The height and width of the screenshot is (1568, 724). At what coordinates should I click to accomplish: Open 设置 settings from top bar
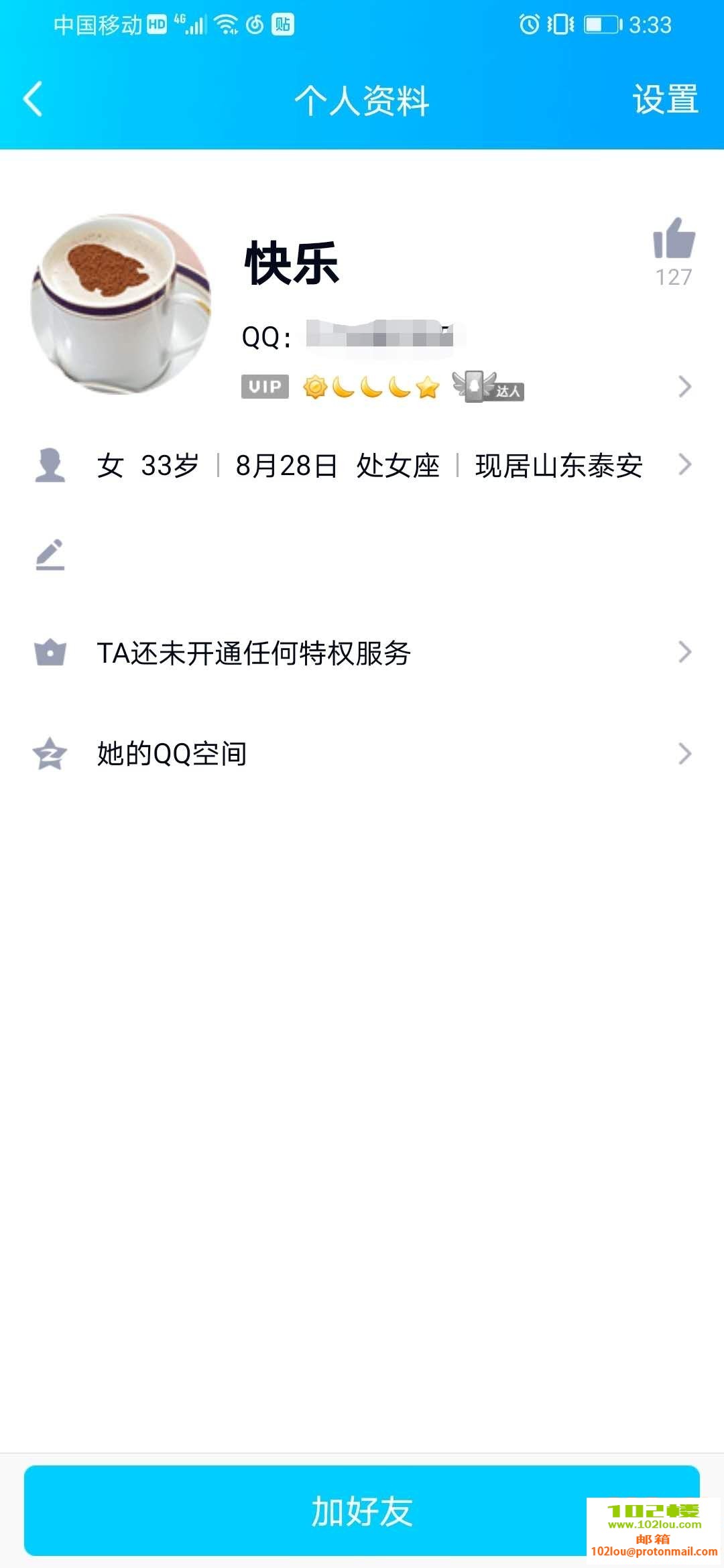(x=666, y=99)
